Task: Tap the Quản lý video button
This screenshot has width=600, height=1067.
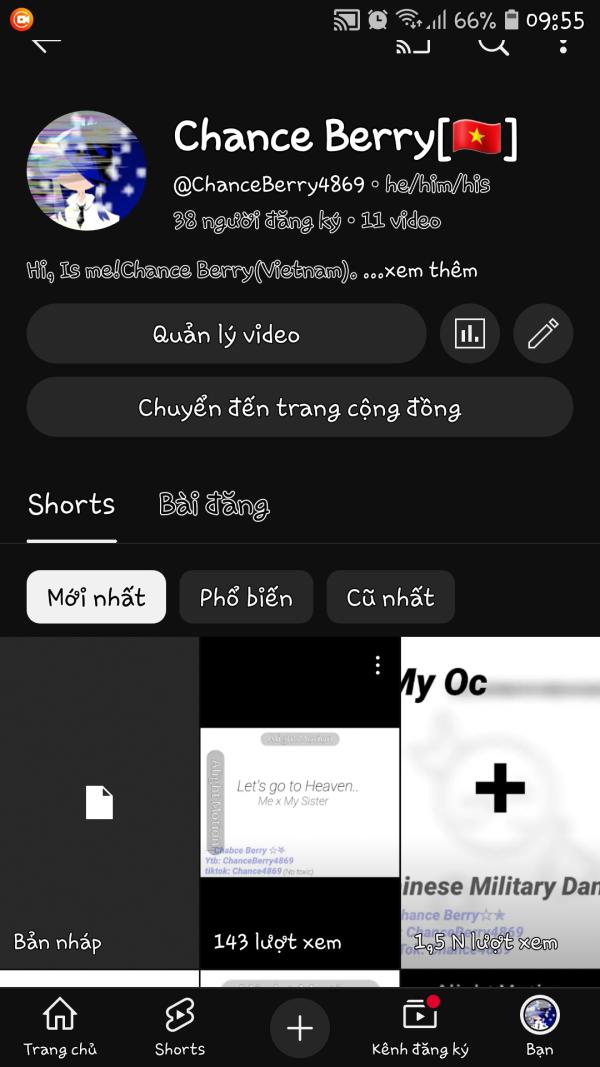Action: [x=226, y=334]
